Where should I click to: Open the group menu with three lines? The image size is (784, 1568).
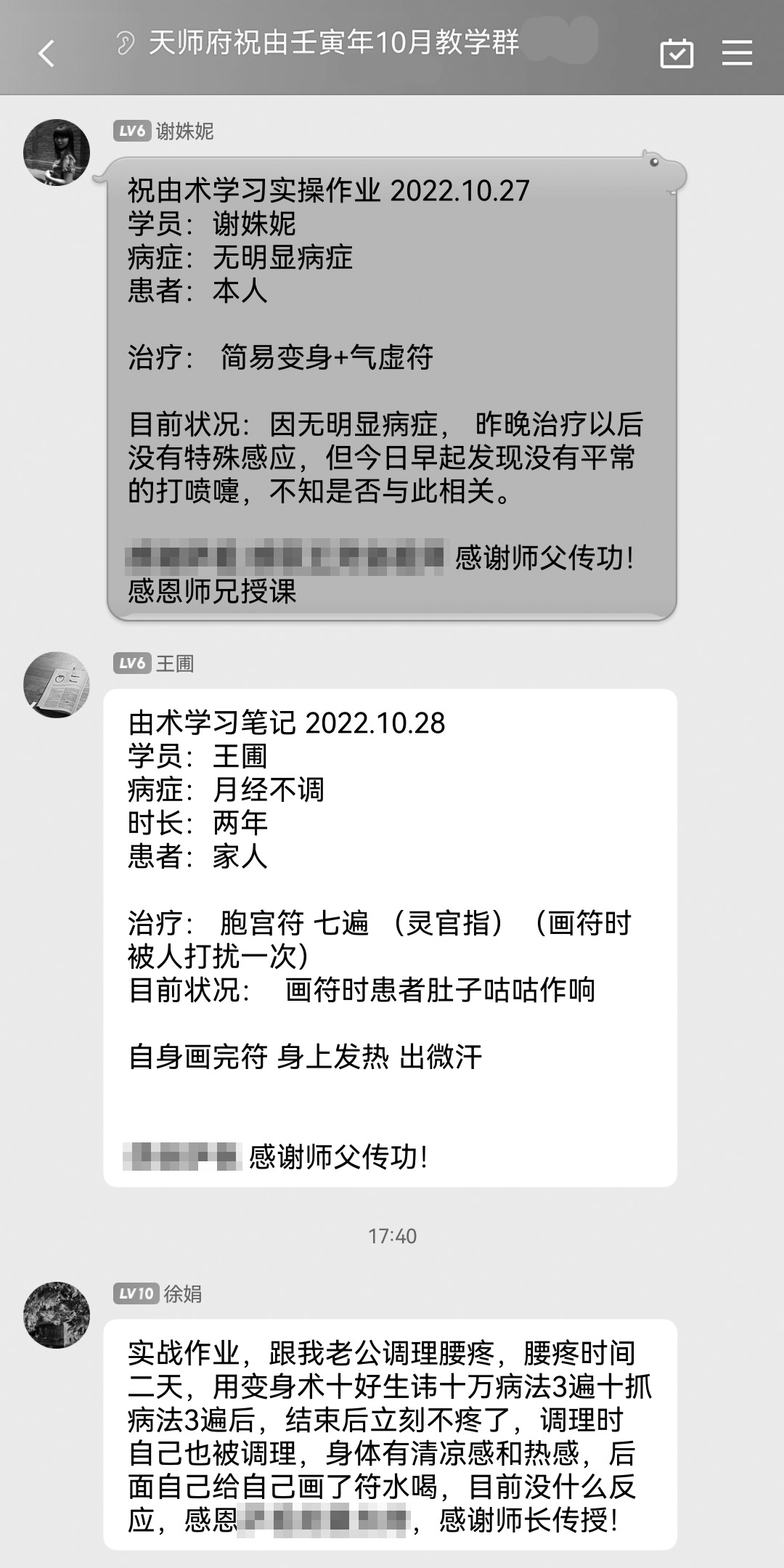pos(736,53)
